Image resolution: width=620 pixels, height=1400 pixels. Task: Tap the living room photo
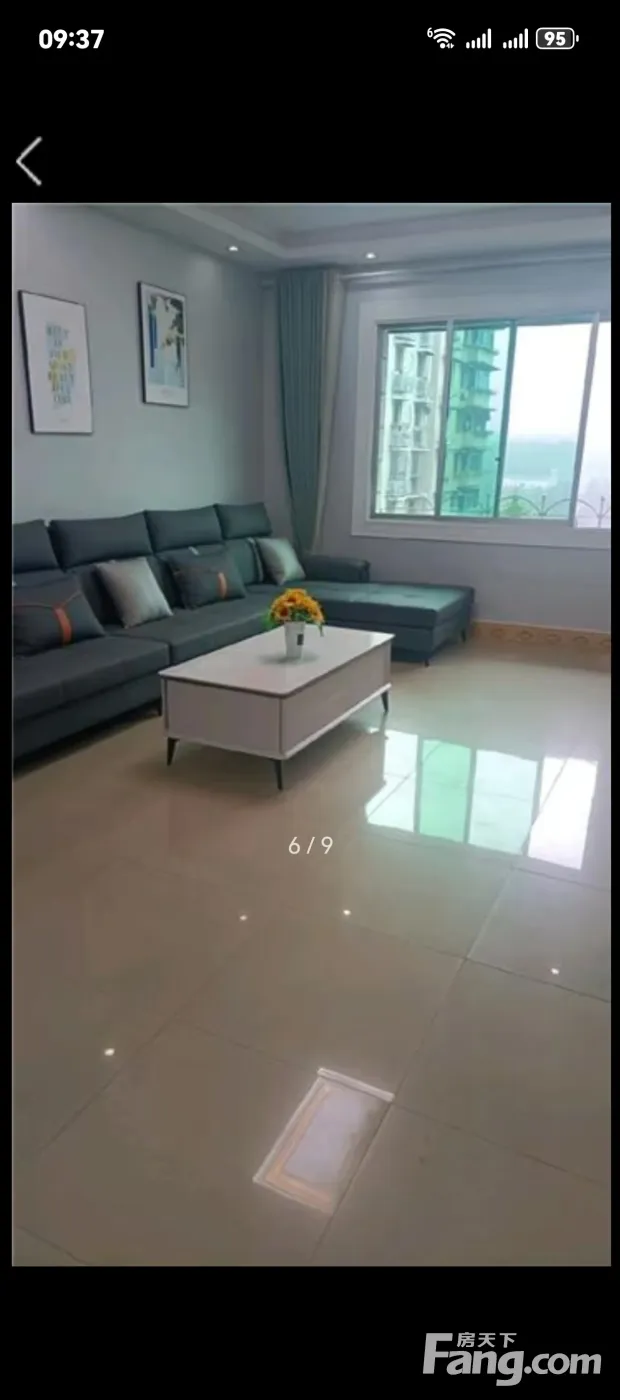(x=310, y=735)
